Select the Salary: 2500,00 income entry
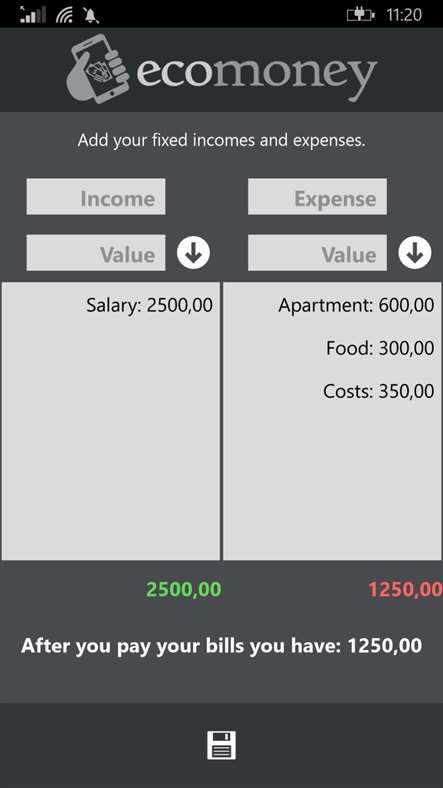This screenshot has width=443, height=788. pyautogui.click(x=149, y=305)
